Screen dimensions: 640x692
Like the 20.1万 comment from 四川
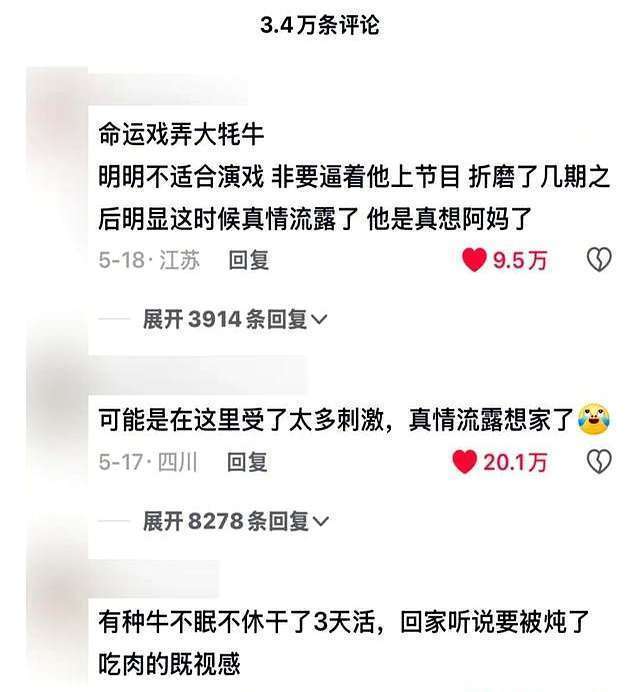point(464,462)
